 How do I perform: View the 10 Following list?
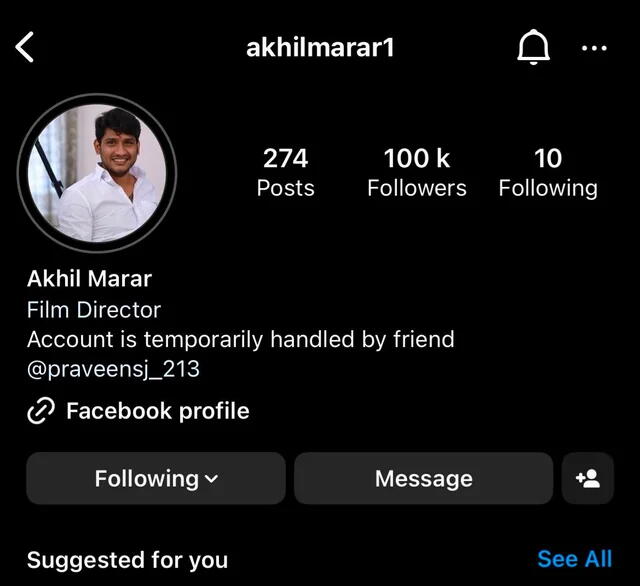(547, 172)
